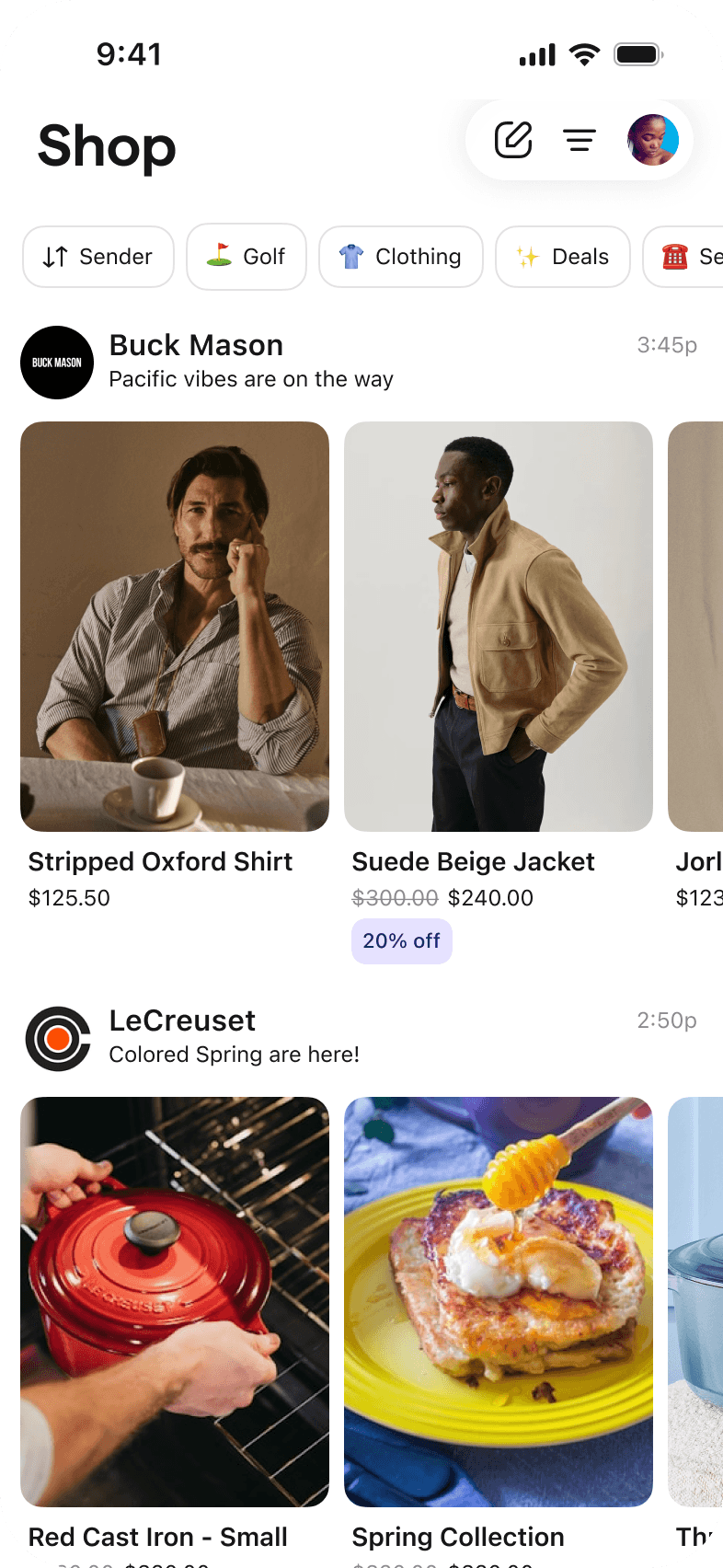Show the Deals chip
Viewport: 723px width, 1568px height.
pos(563,257)
